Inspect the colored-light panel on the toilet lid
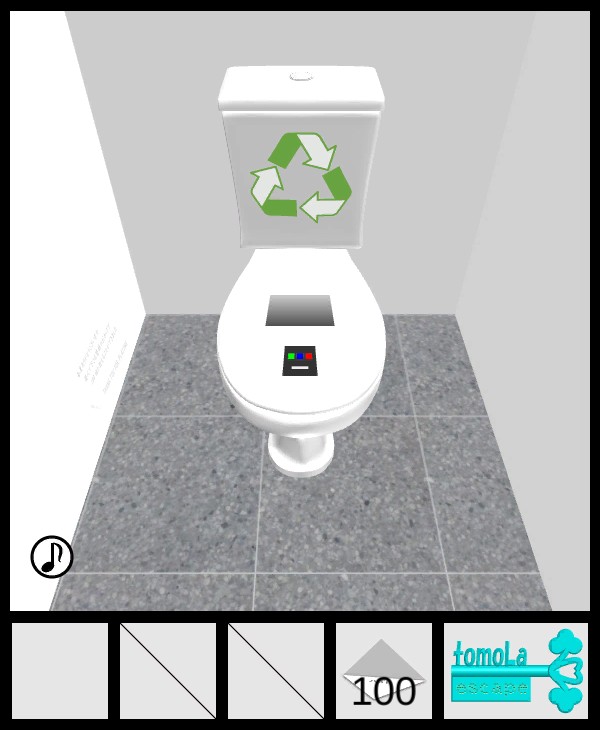This screenshot has width=600, height=730. pyautogui.click(x=300, y=361)
